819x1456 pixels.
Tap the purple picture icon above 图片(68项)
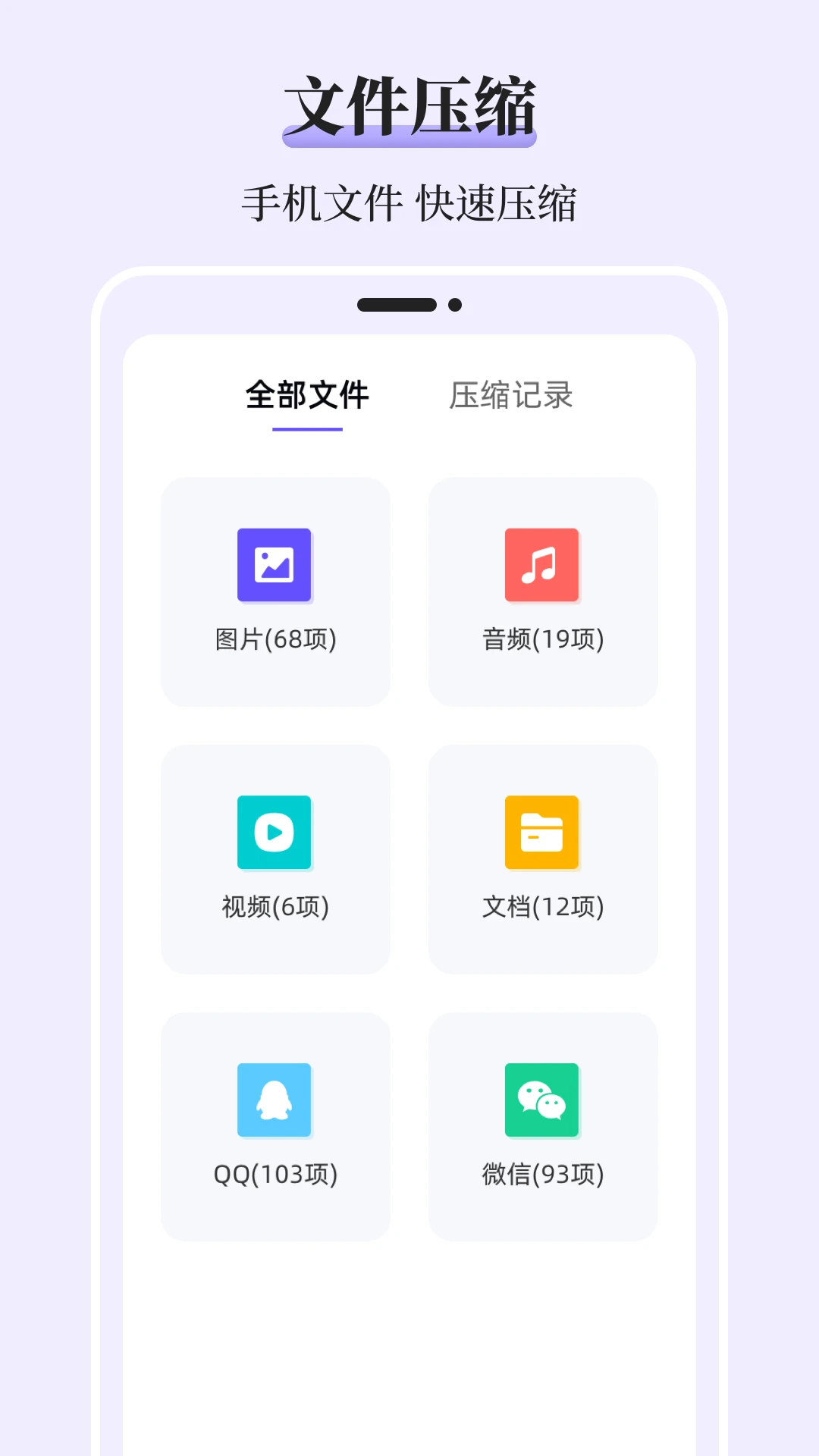[275, 566]
